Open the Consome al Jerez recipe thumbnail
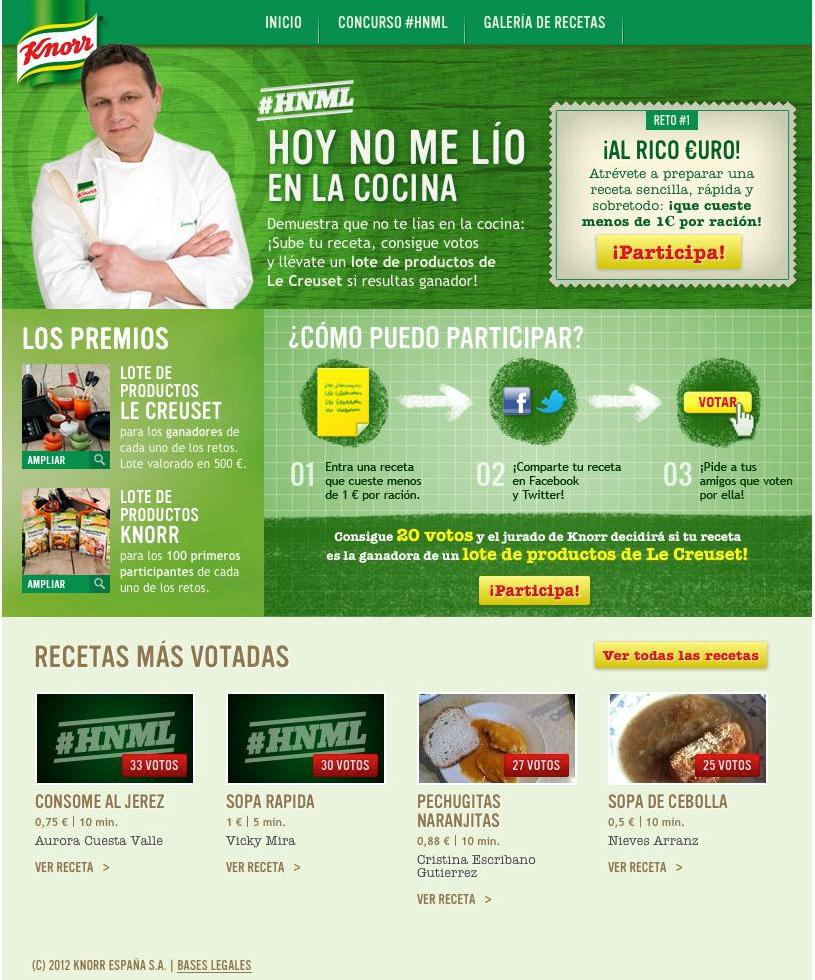Screen dimensions: 815x980 pos(114,738)
